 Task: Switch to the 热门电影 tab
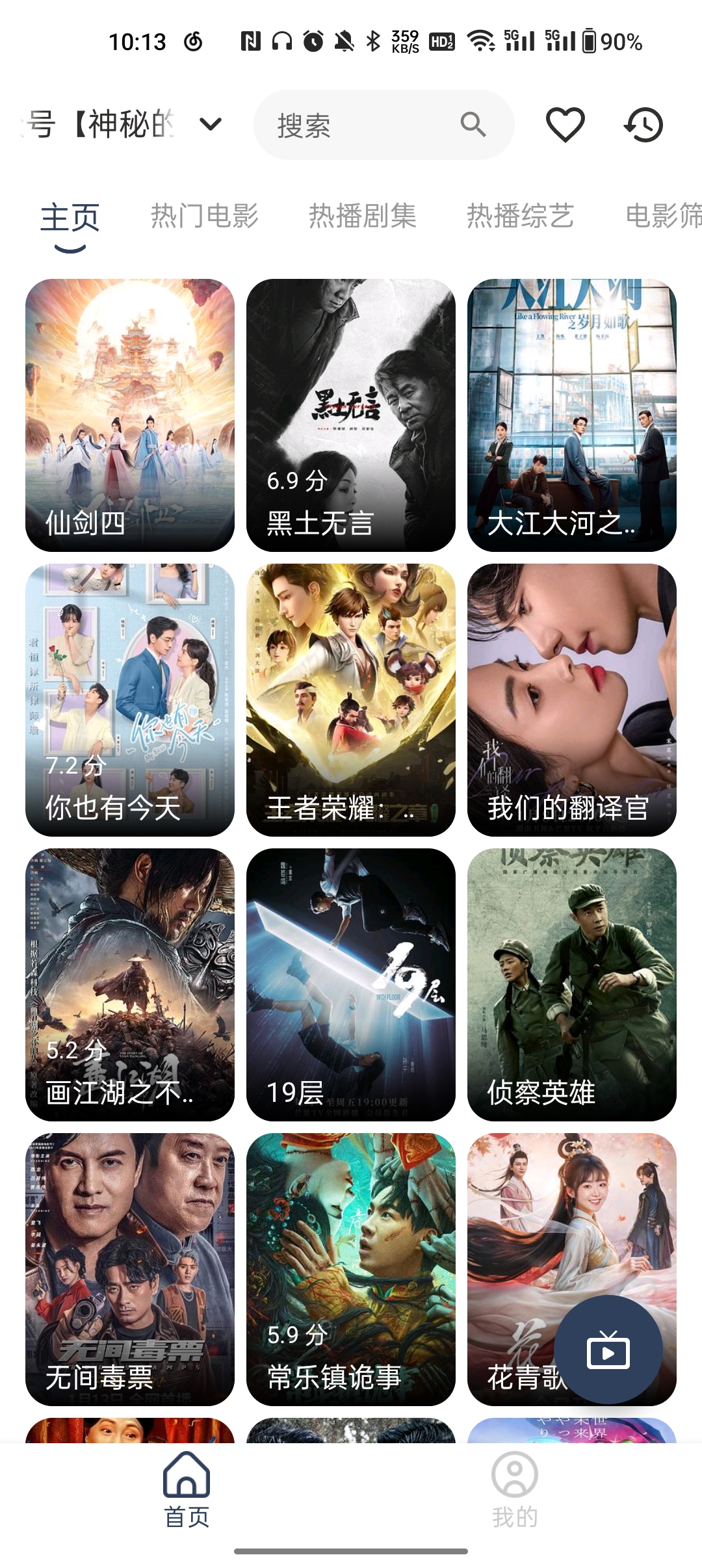point(205,216)
